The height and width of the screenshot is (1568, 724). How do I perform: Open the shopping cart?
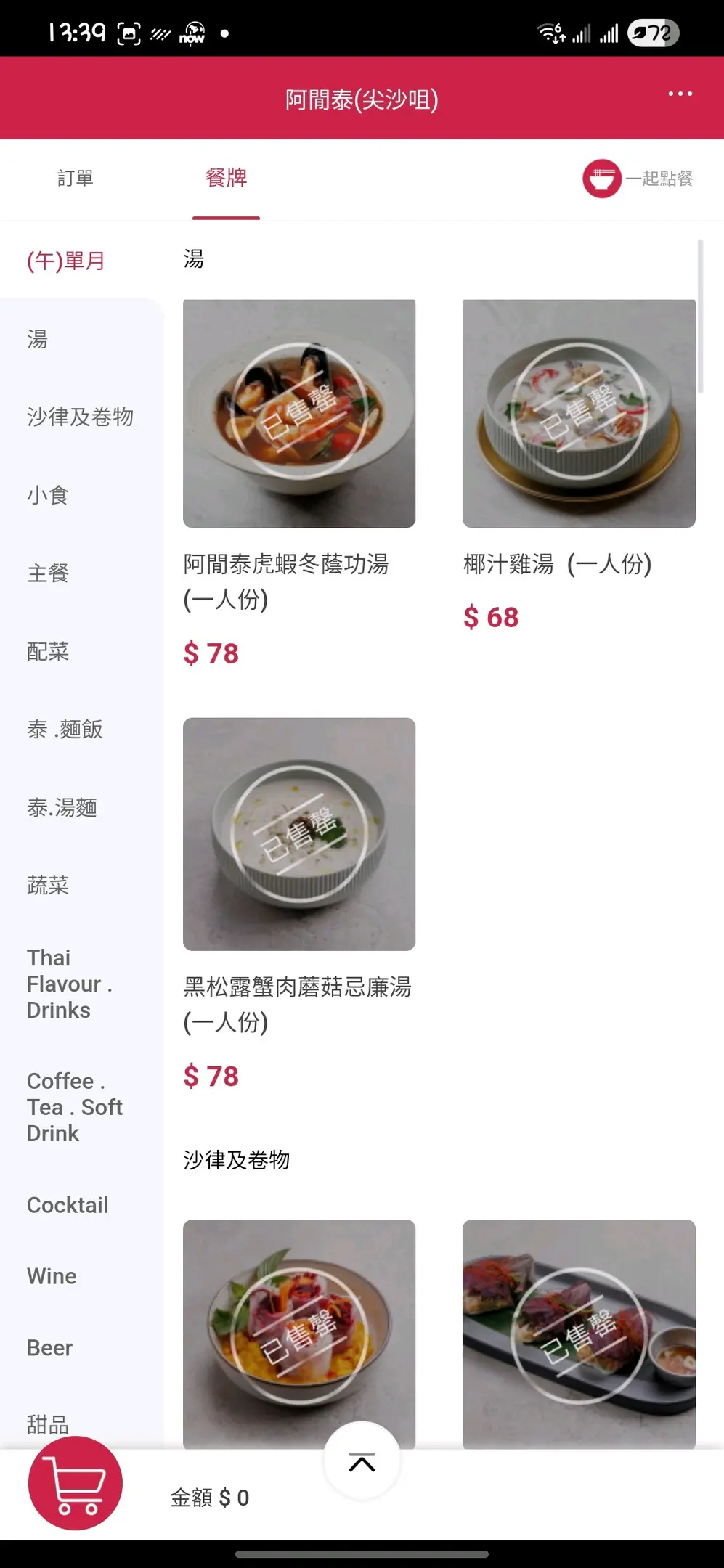pyautogui.click(x=75, y=1482)
